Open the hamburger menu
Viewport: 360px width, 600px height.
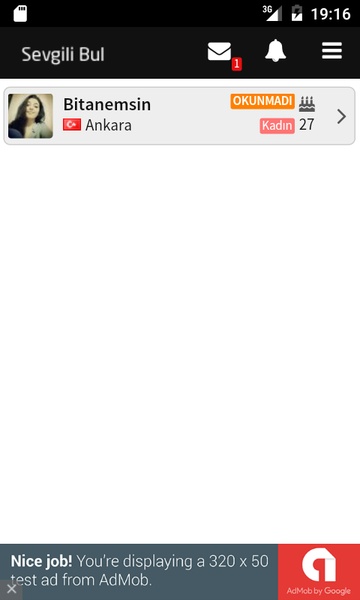pos(332,51)
